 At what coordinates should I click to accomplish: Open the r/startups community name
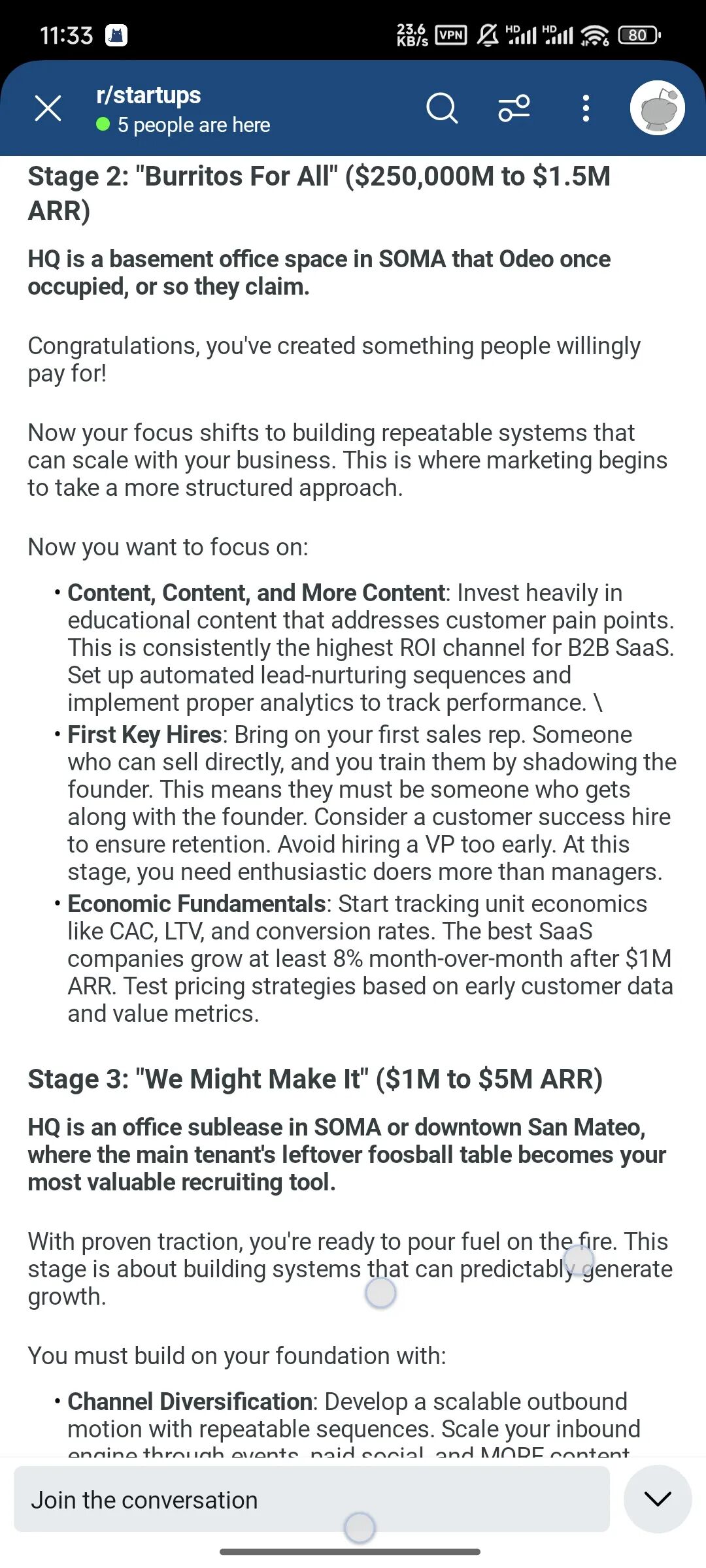point(148,95)
